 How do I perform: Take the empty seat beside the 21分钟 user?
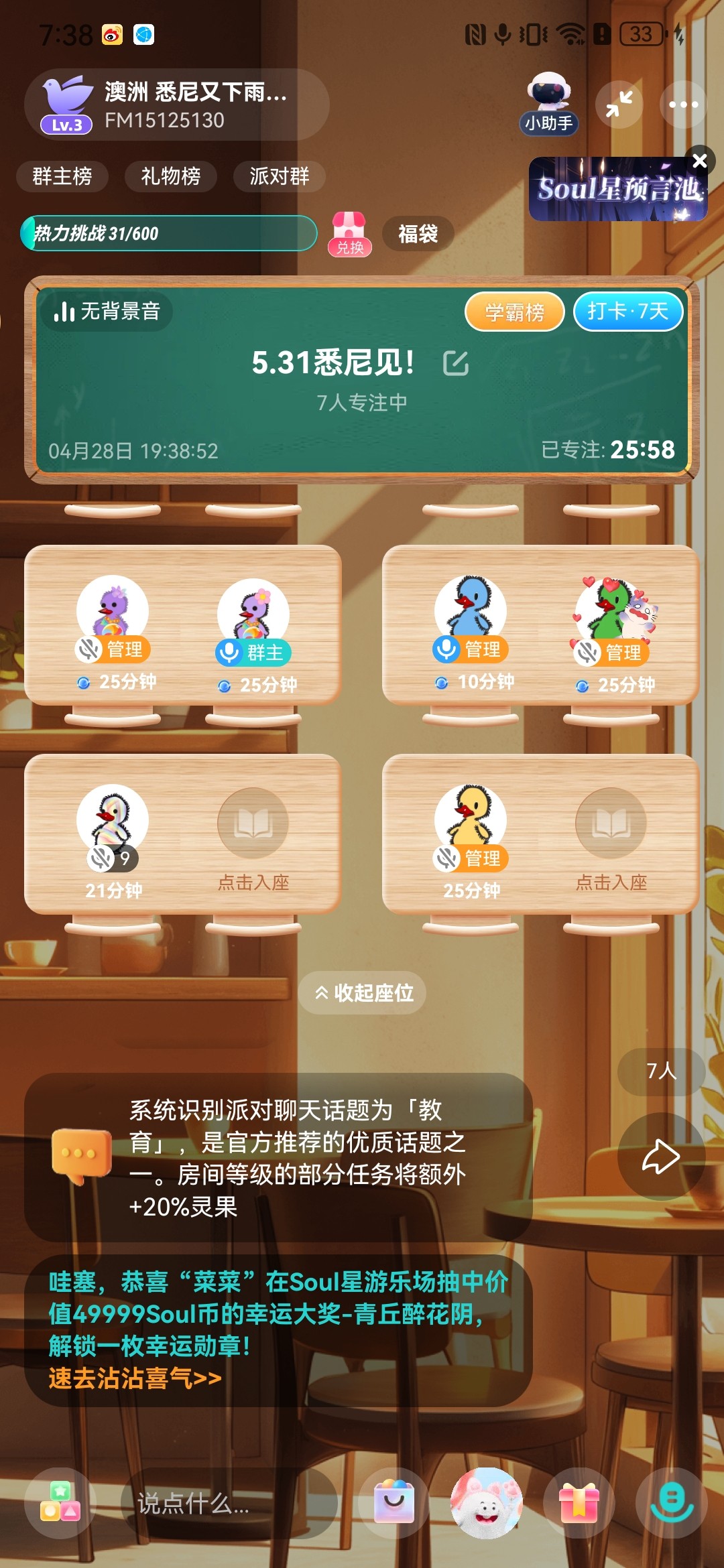coord(253,838)
